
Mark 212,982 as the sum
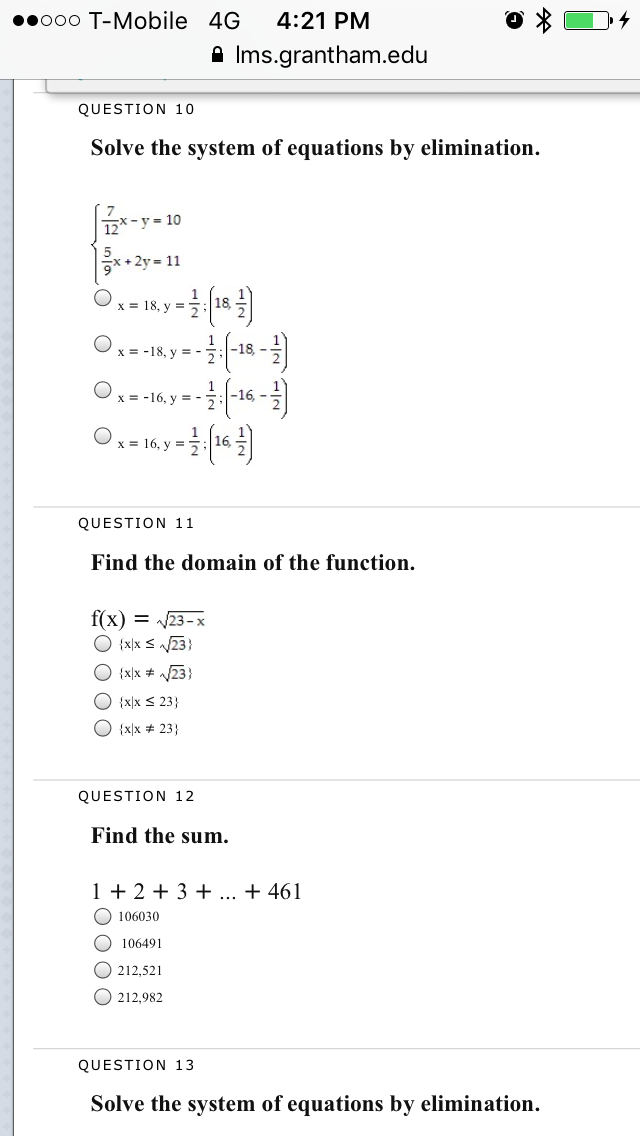point(103,997)
